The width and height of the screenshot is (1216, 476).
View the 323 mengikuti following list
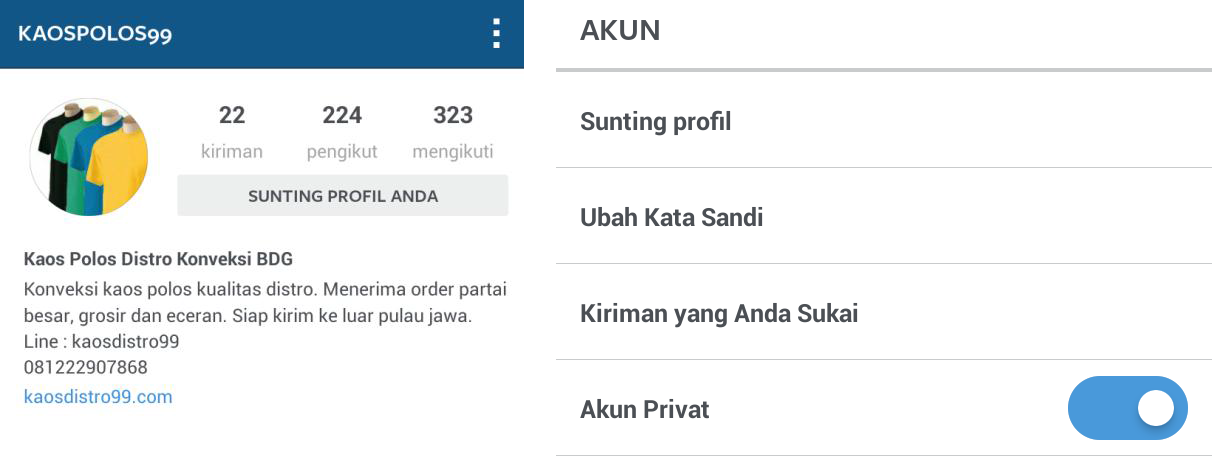[453, 132]
